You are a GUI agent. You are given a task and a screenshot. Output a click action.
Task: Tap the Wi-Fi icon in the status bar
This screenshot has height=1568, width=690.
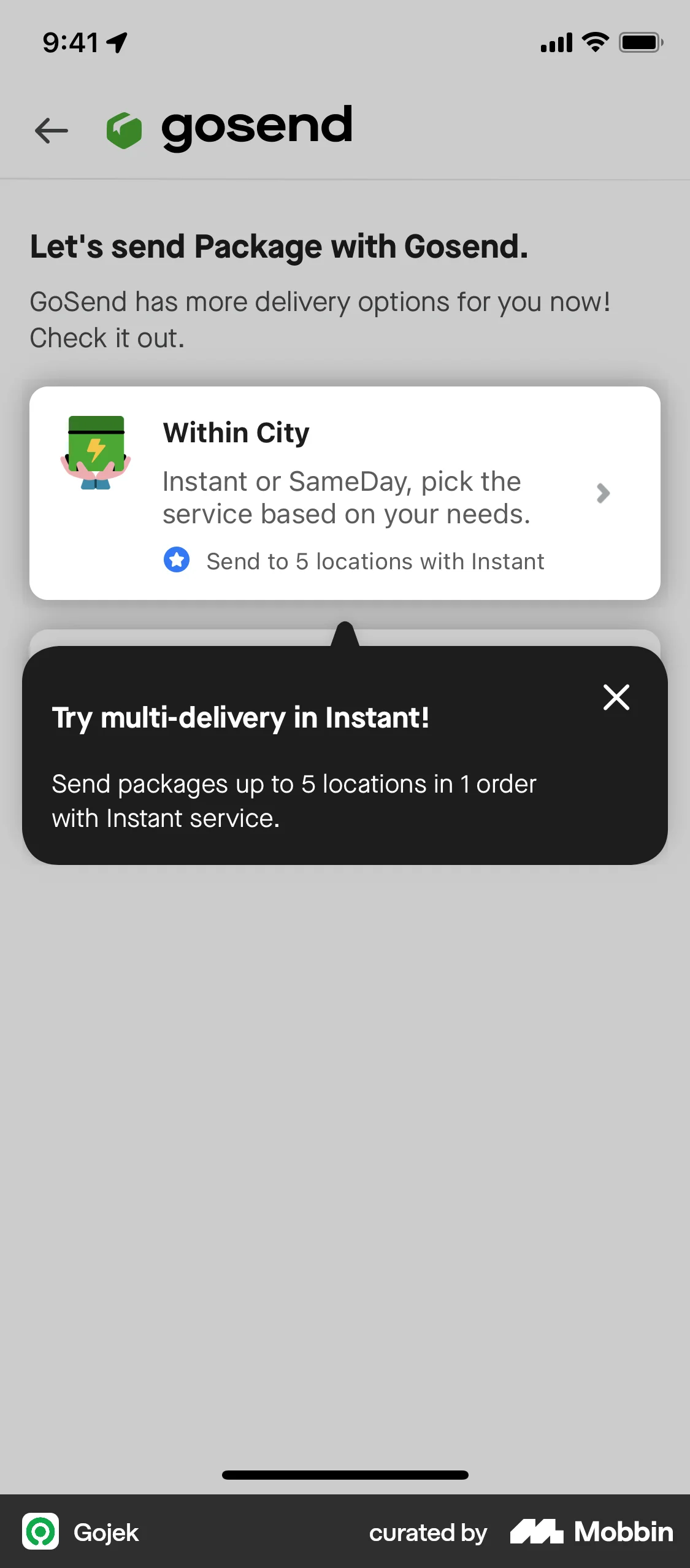[592, 42]
